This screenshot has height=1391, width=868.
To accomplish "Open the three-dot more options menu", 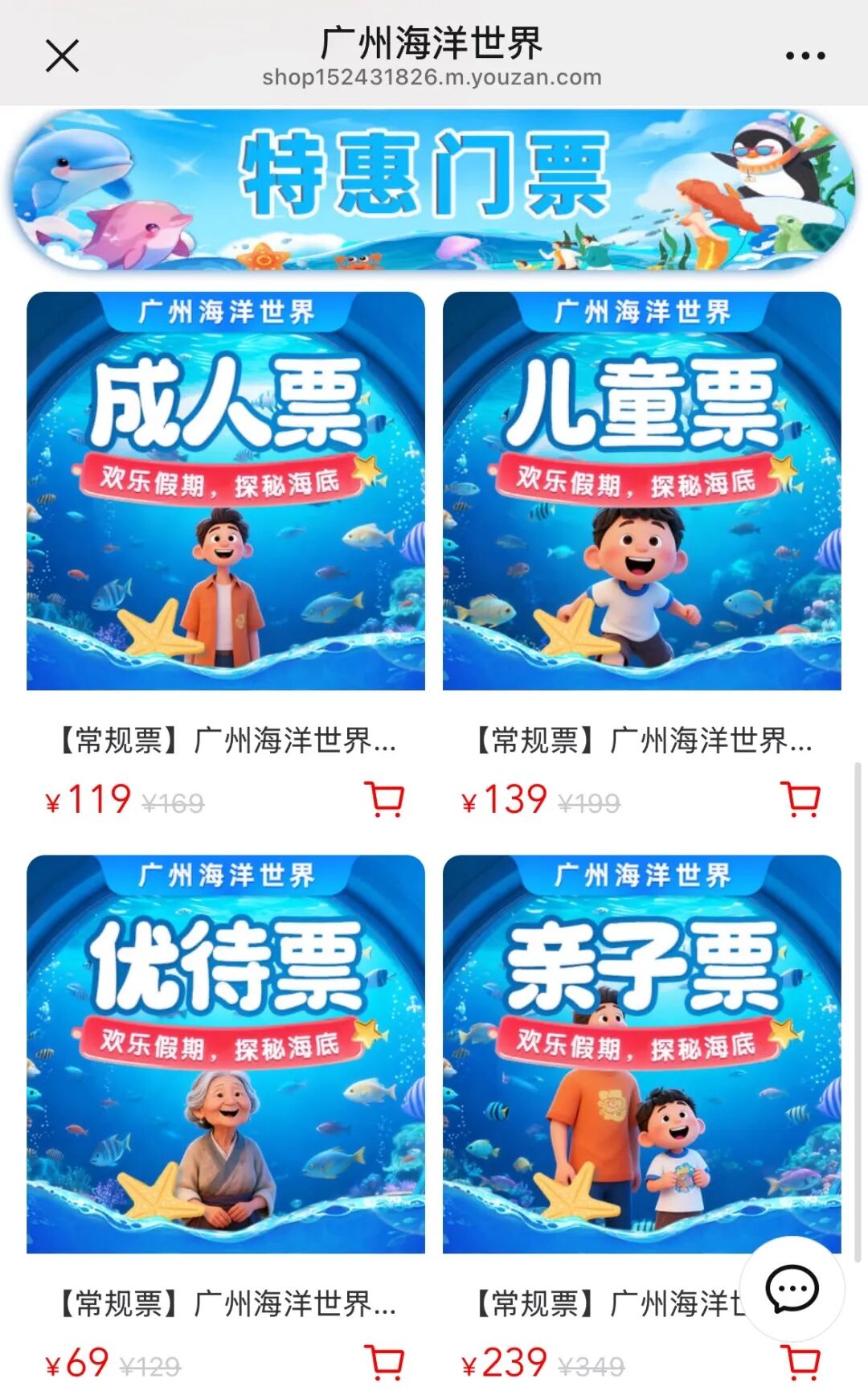I will (805, 56).
